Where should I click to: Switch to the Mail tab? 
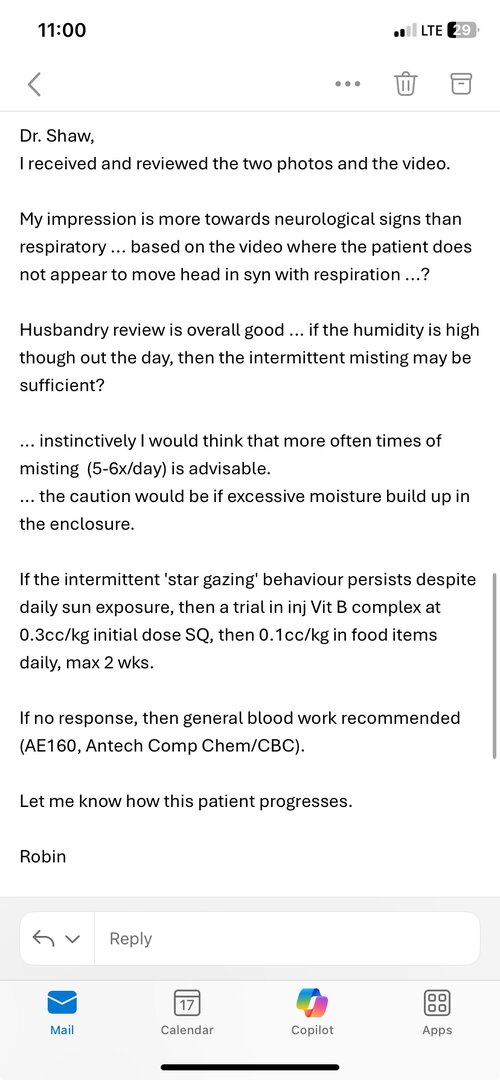tap(62, 1012)
